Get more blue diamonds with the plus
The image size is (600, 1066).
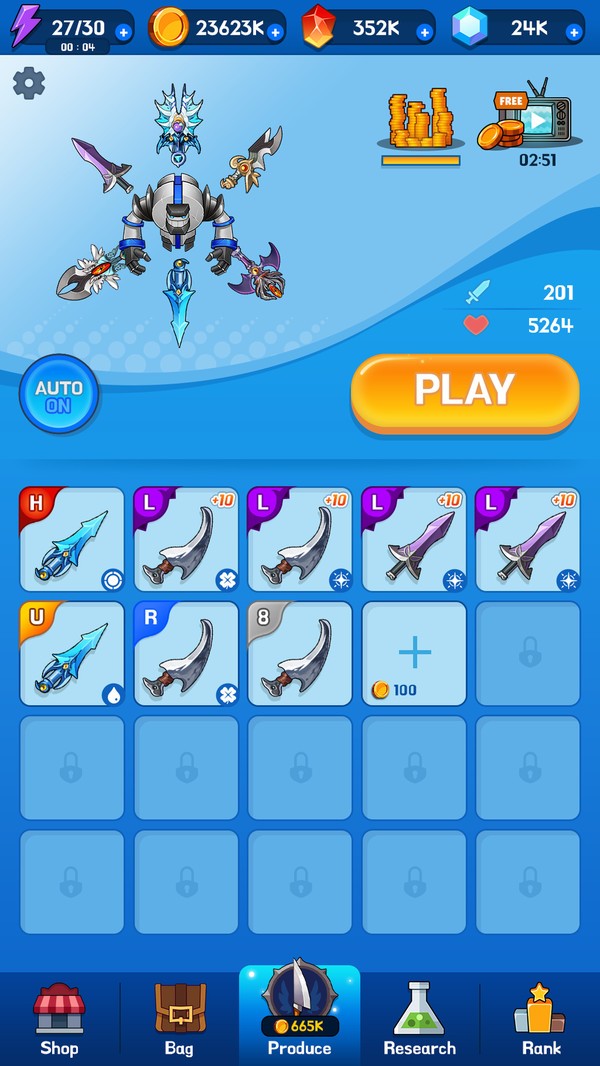pos(574,33)
